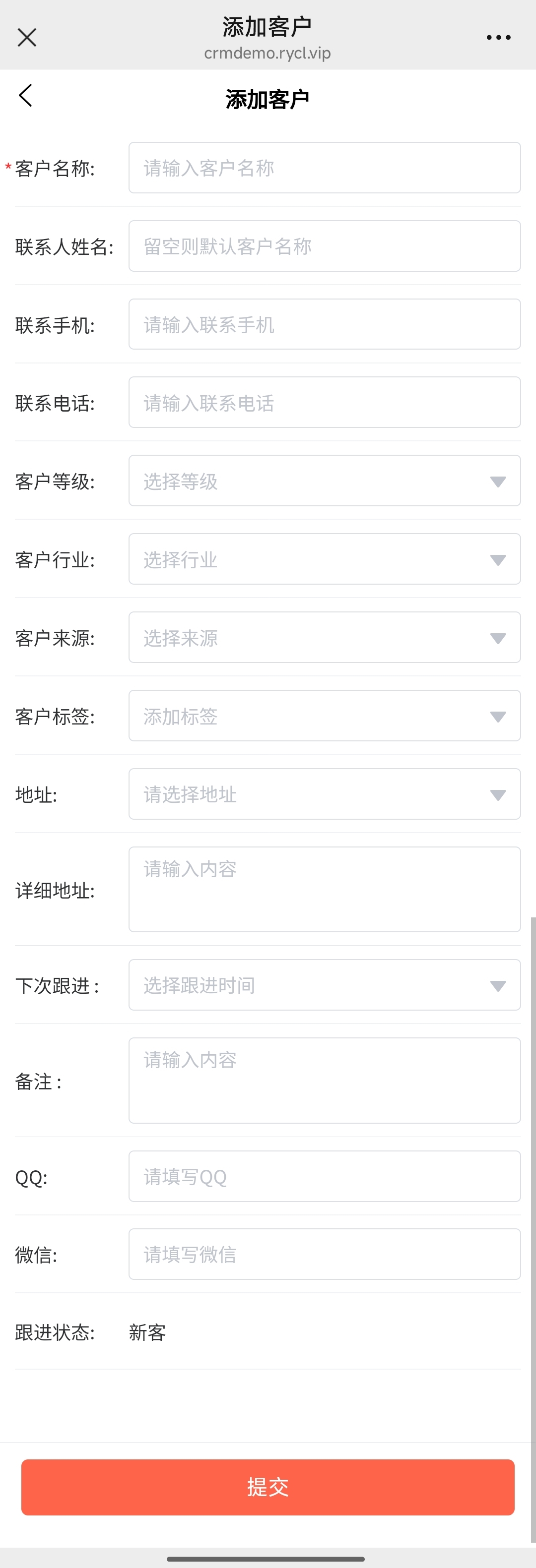536x1568 pixels.
Task: Tap the QQ number field
Action: tap(324, 1176)
